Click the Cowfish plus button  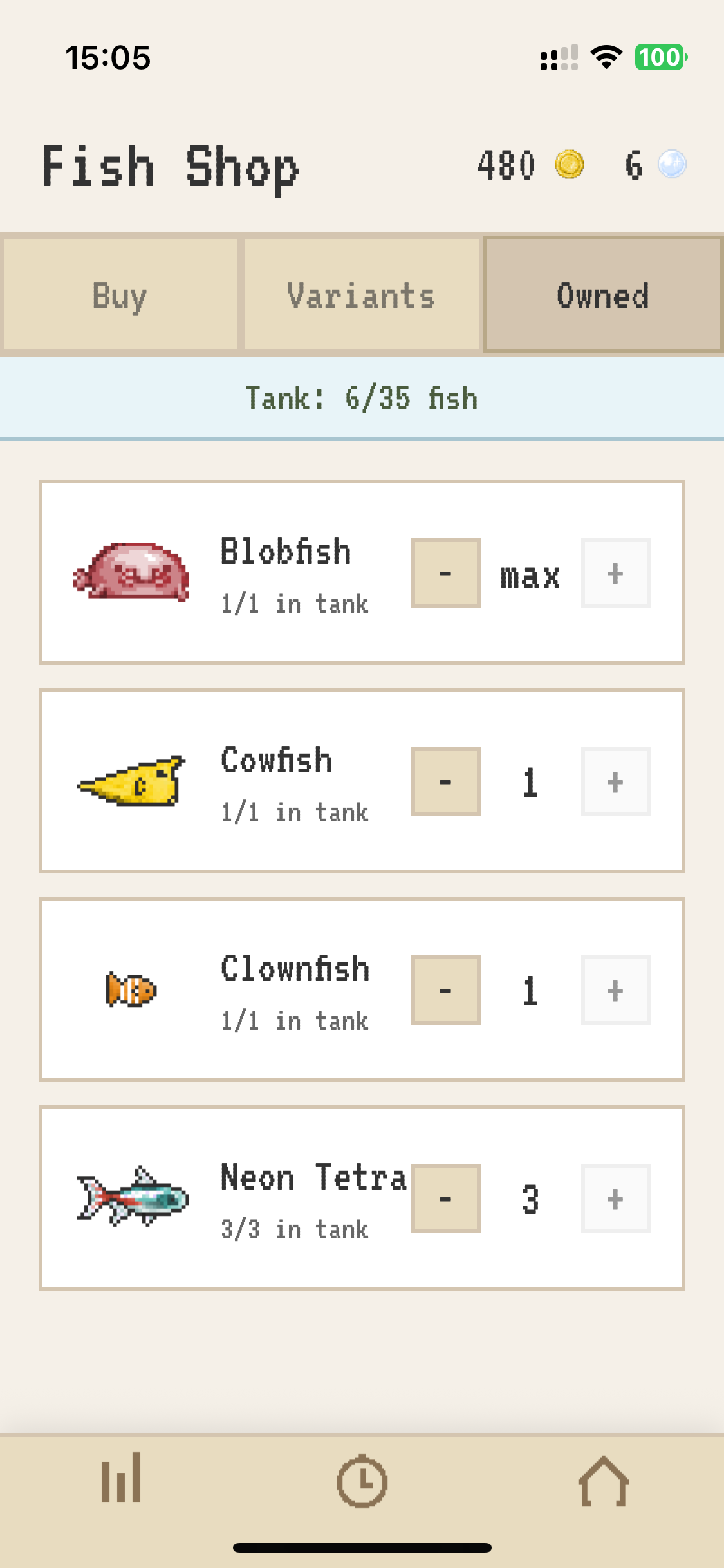pos(615,781)
